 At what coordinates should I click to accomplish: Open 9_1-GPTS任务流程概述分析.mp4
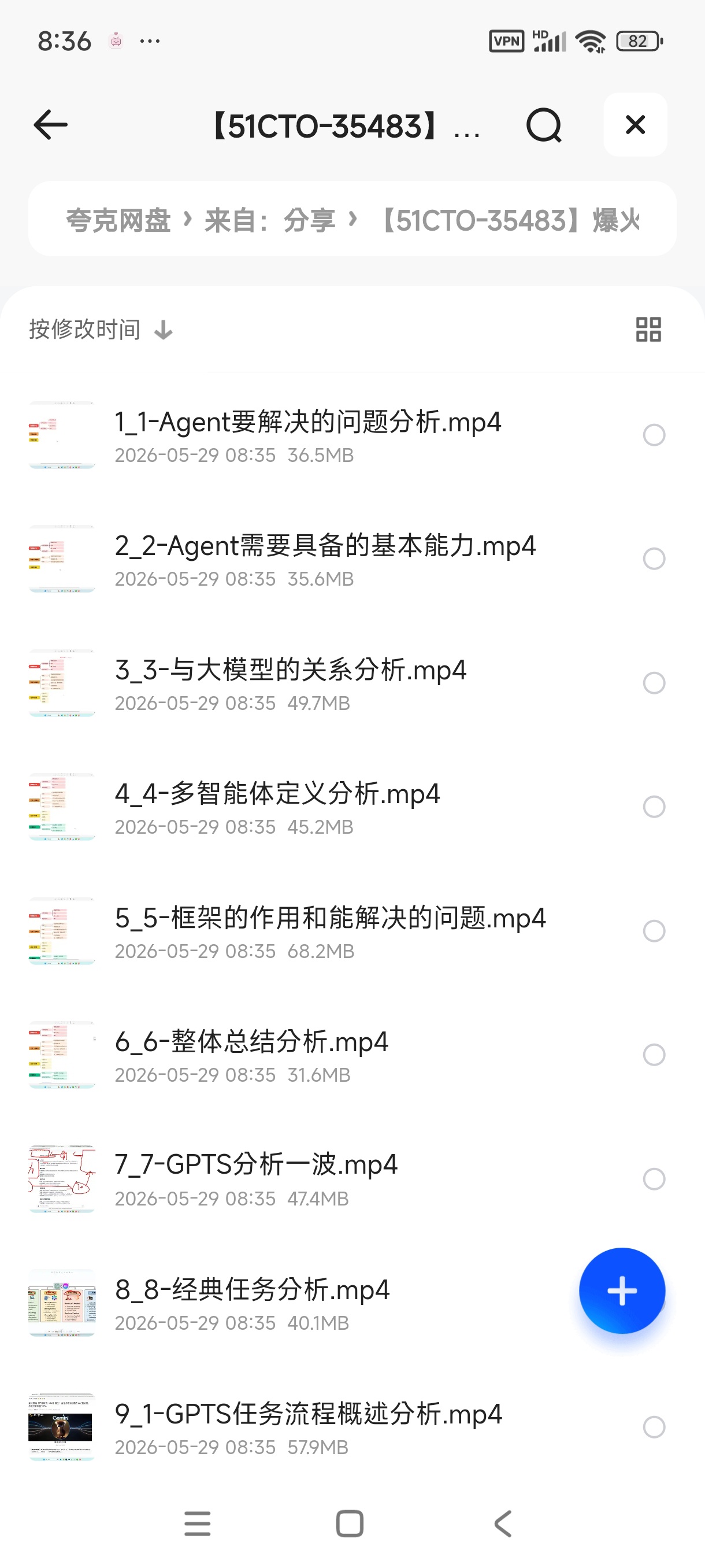coord(309,1426)
